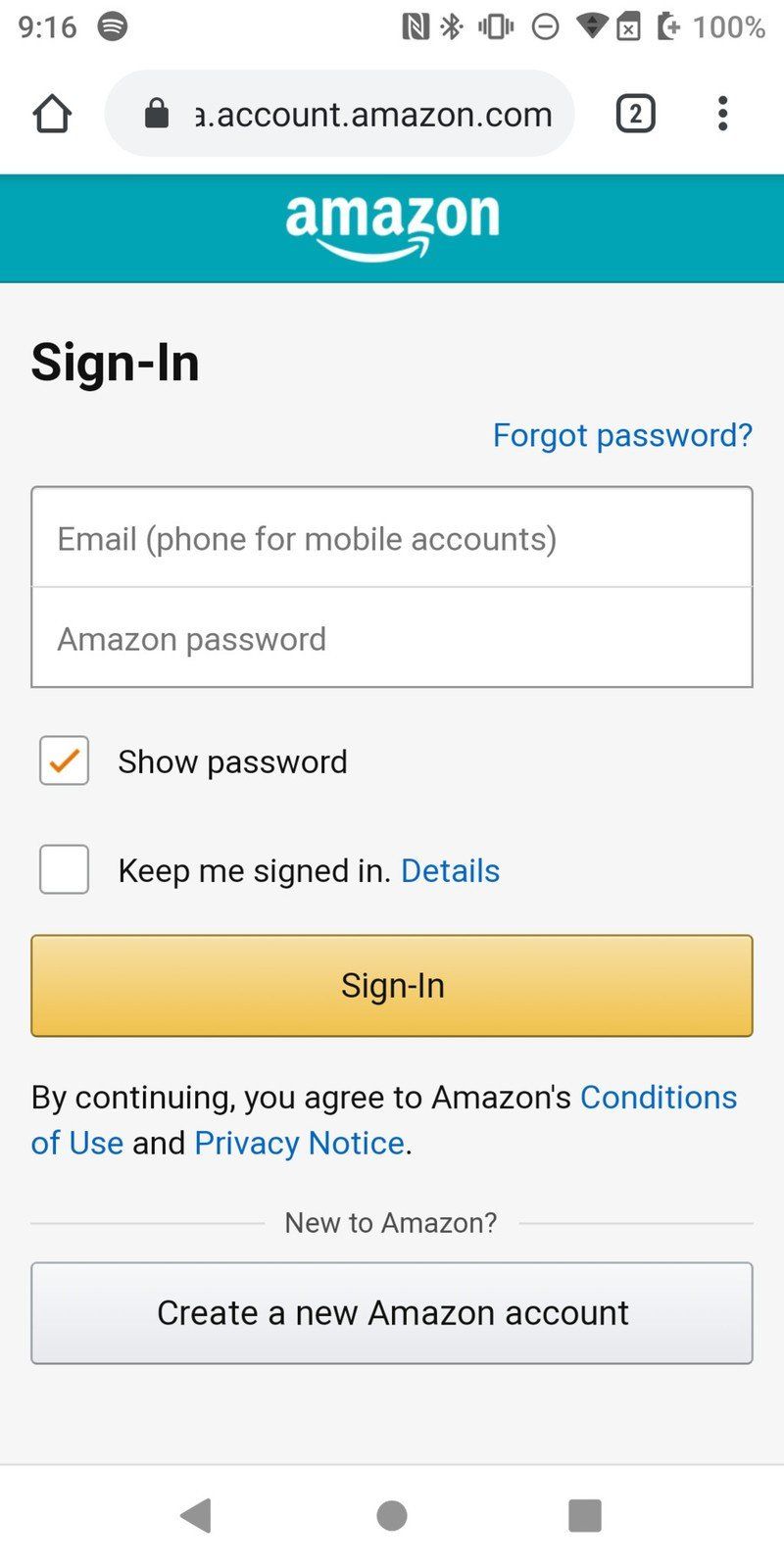Open the Chrome tab switcher showing 2 tabs
The width and height of the screenshot is (784, 1568).
(x=634, y=113)
